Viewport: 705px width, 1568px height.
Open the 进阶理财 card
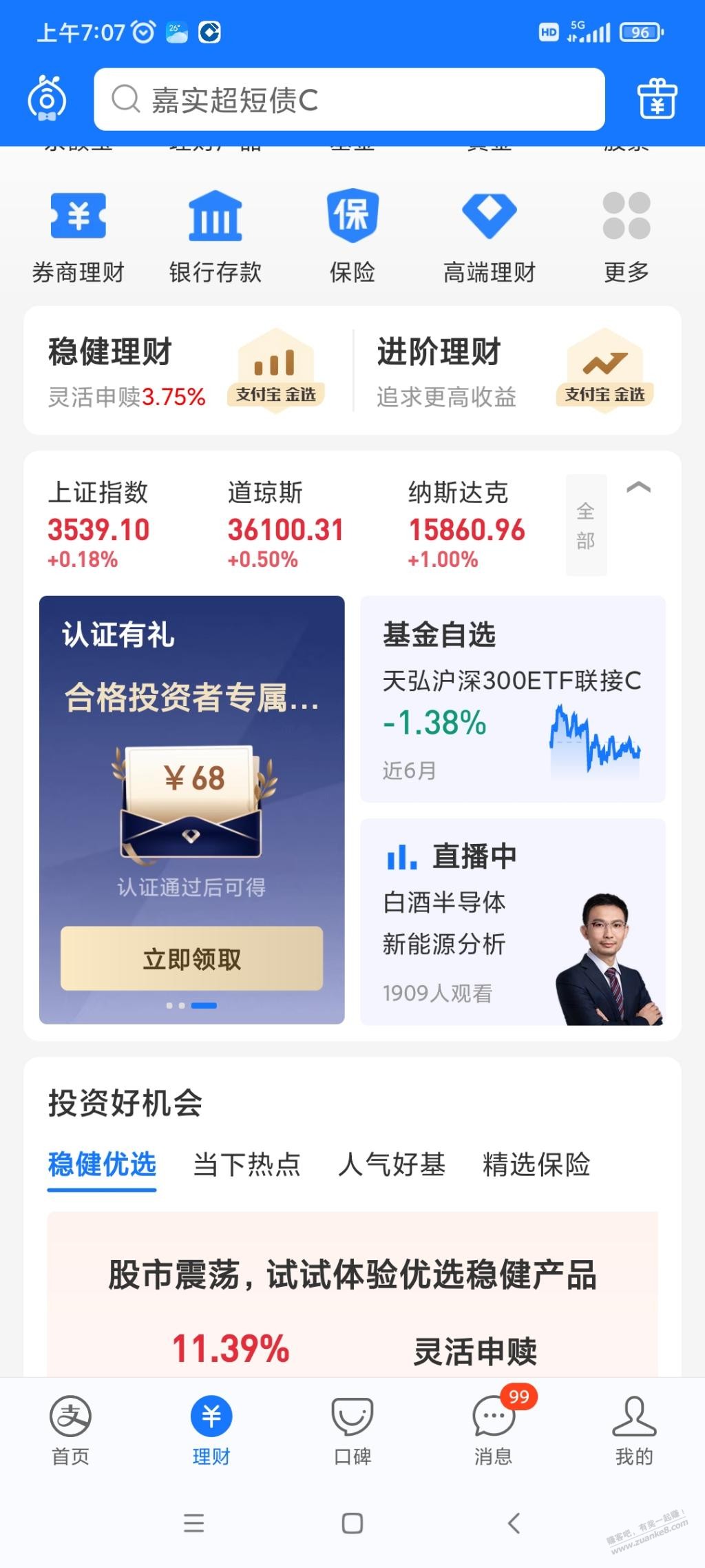pos(515,371)
